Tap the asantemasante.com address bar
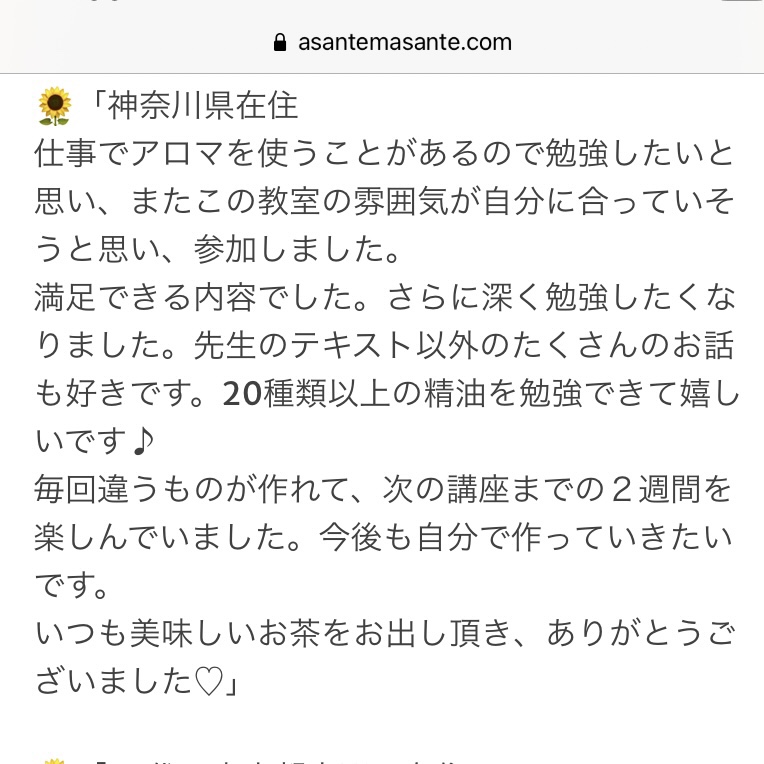This screenshot has height=764, width=764. [392, 42]
